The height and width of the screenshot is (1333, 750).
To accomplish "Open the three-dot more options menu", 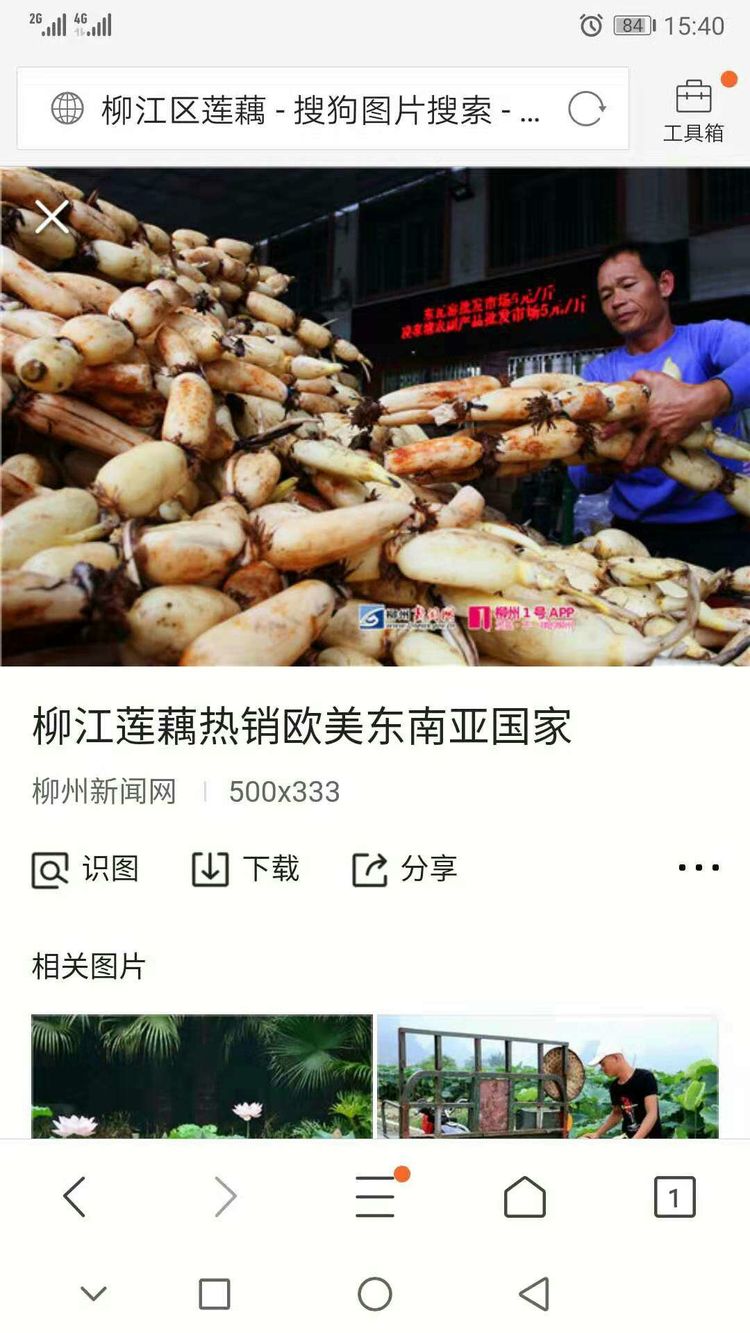I will (x=698, y=868).
